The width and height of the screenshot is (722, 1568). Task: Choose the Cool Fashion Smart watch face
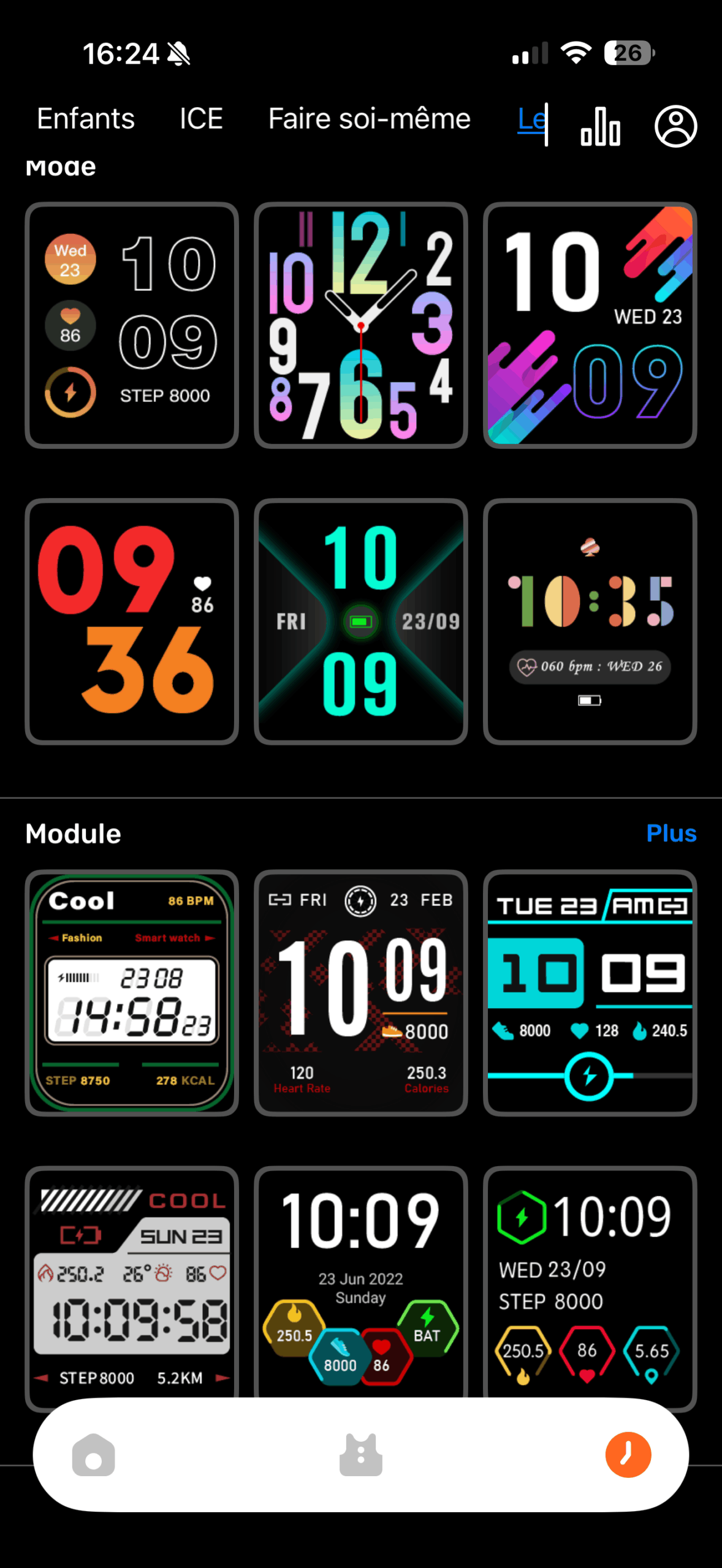tap(132, 993)
